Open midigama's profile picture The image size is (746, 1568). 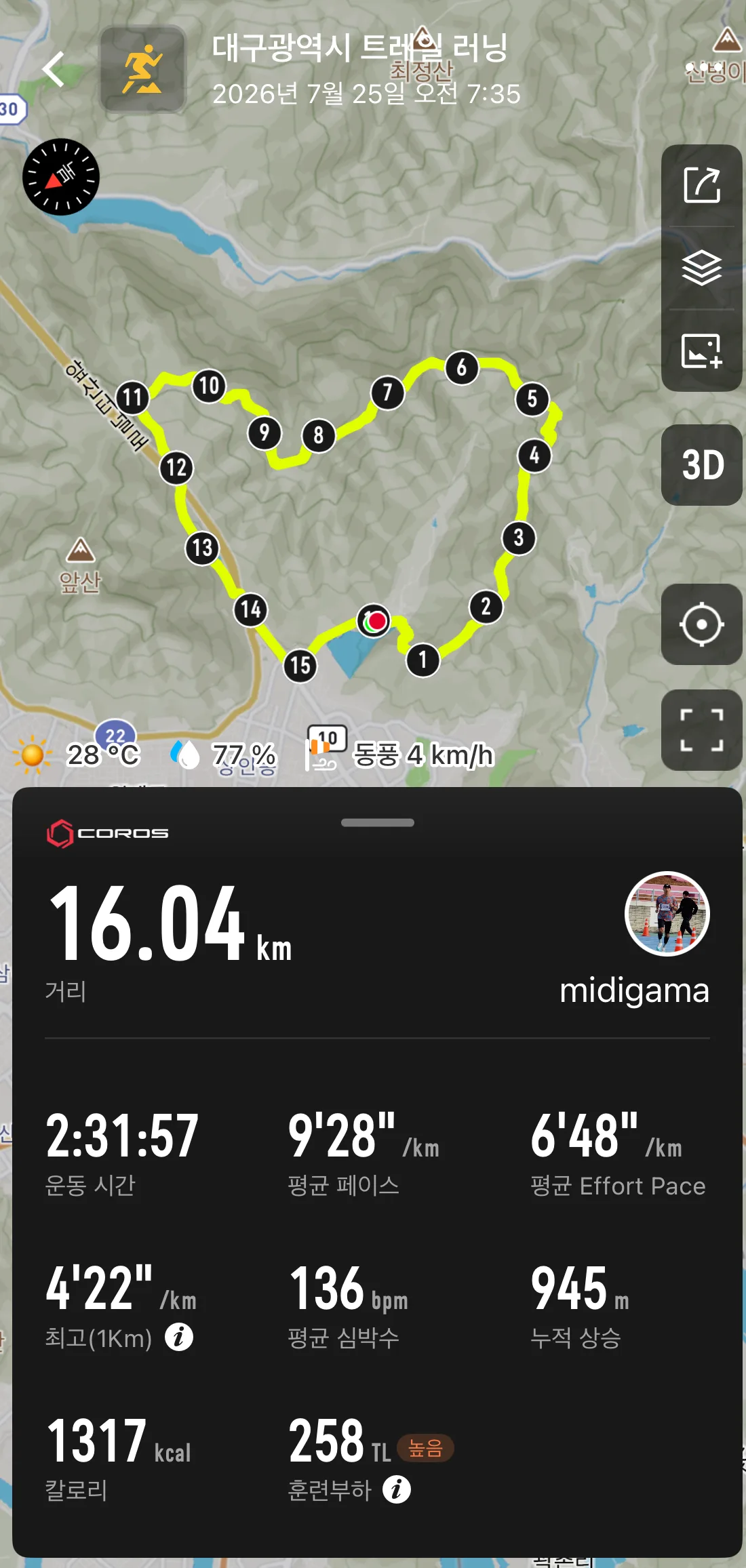tap(667, 914)
